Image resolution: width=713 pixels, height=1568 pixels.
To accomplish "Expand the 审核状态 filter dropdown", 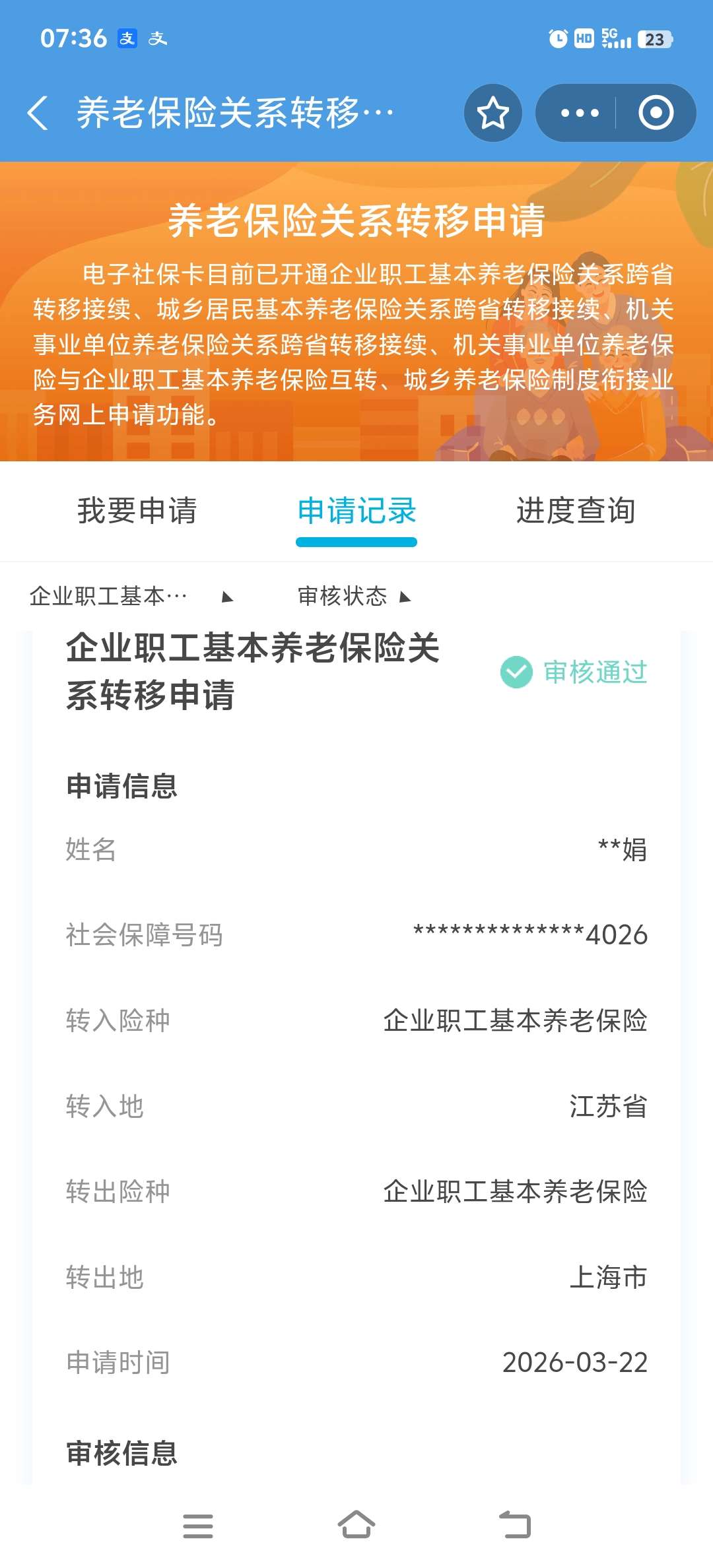I will click(x=354, y=597).
